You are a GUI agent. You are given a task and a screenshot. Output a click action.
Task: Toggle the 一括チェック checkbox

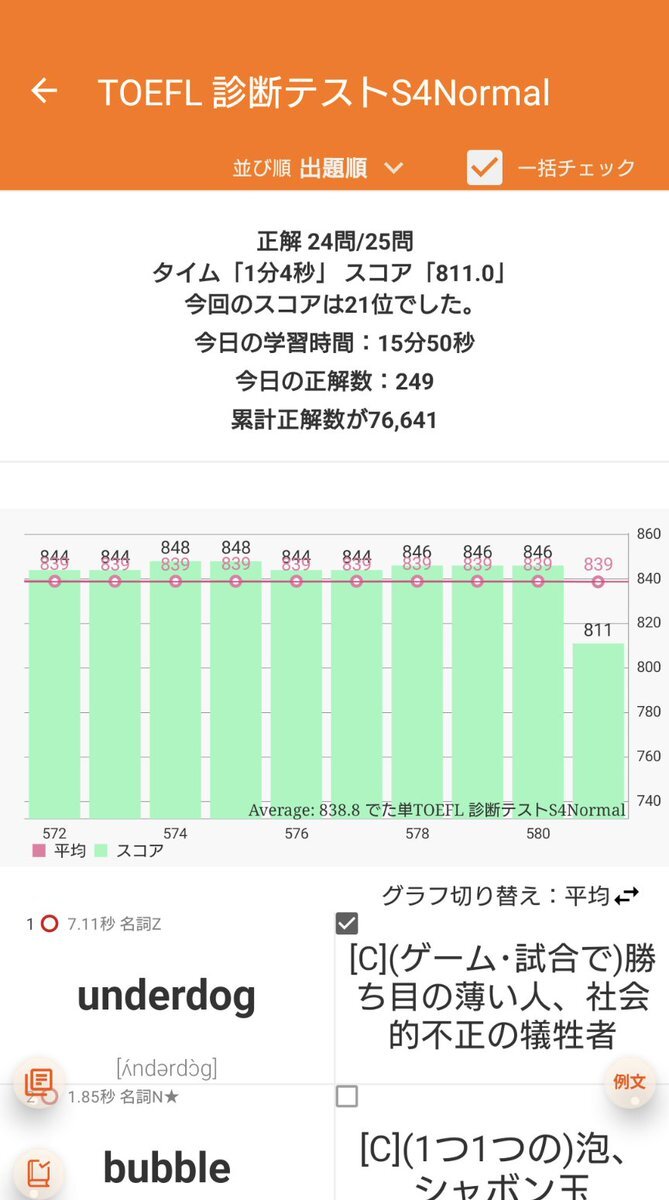(x=485, y=167)
